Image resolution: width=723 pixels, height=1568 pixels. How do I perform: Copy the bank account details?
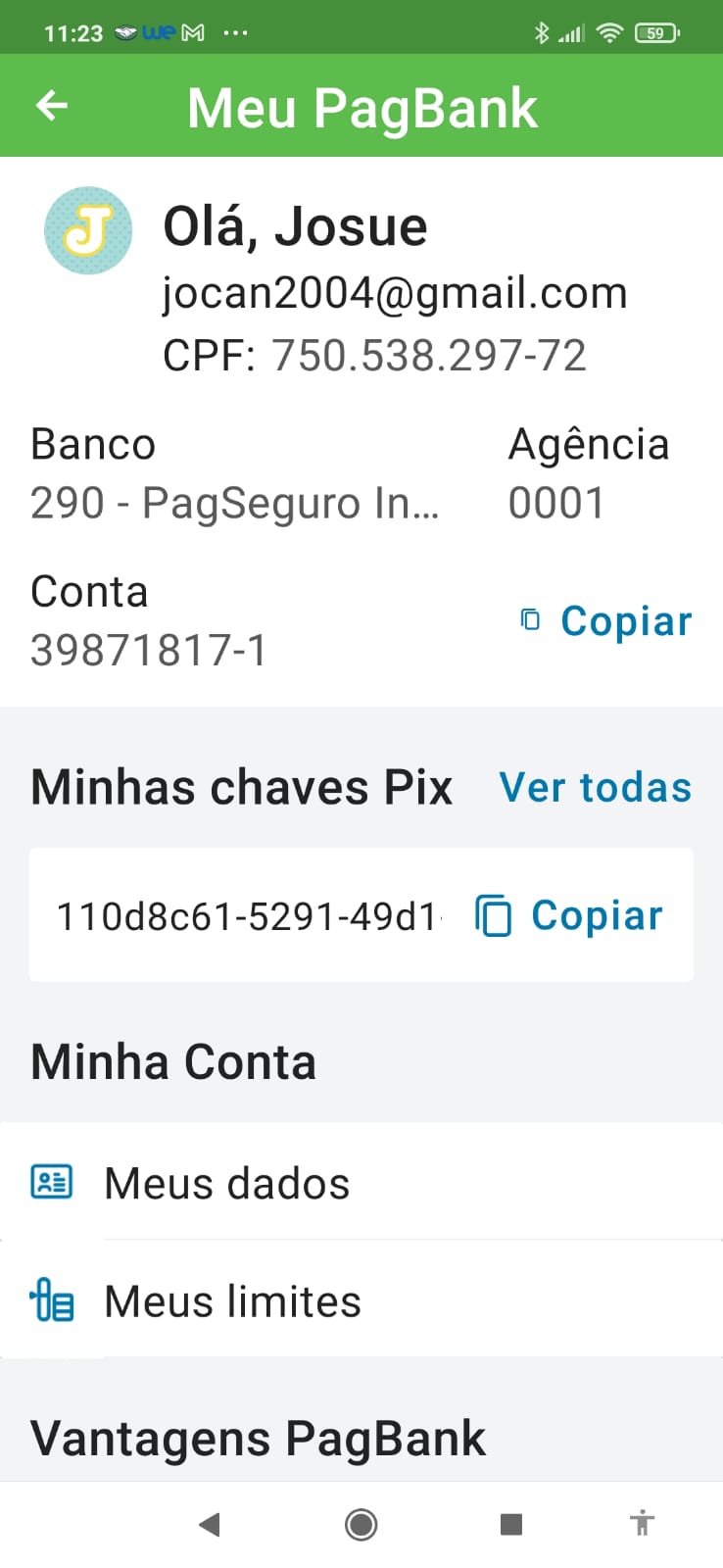tap(606, 621)
